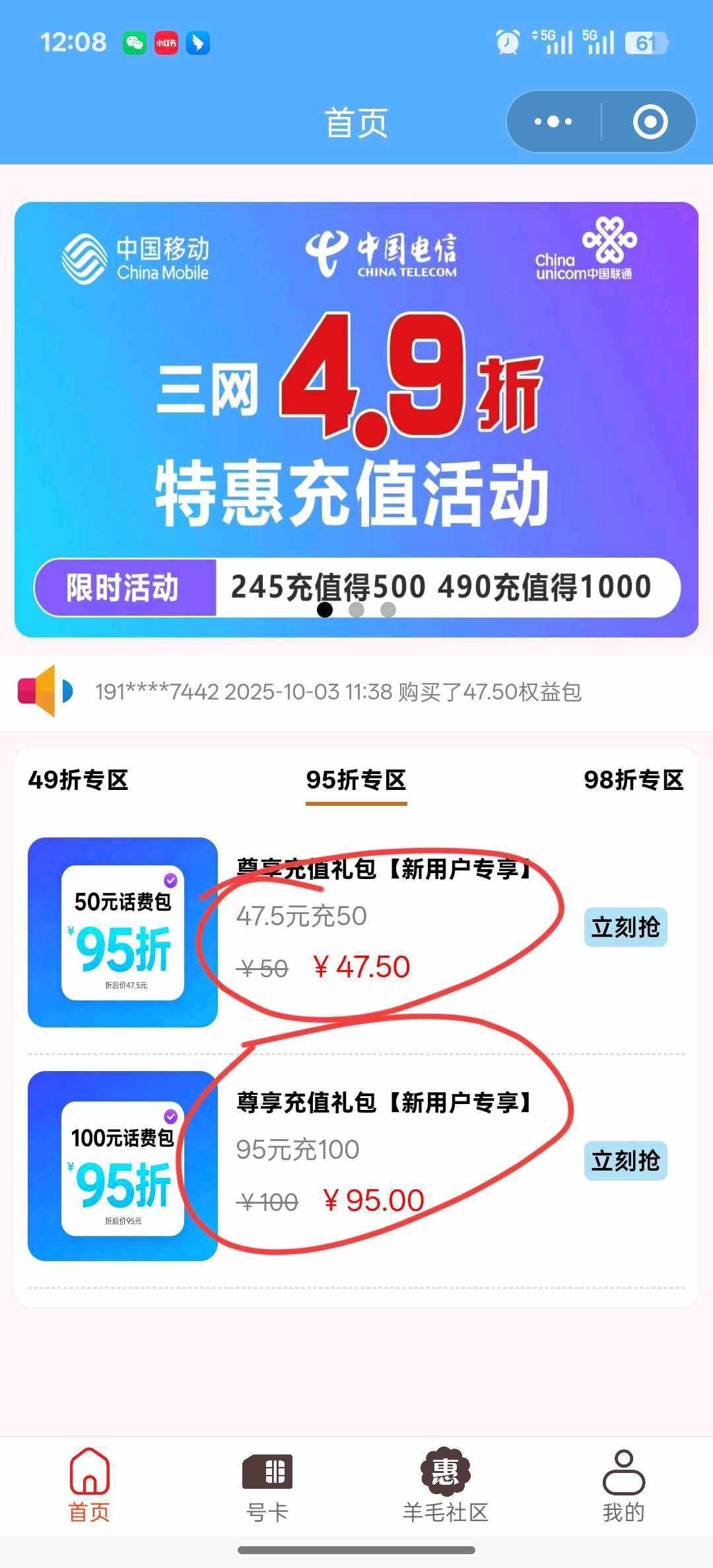Click the checkmark badge on 50元话费包
The width and height of the screenshot is (713, 1568).
tap(170, 880)
